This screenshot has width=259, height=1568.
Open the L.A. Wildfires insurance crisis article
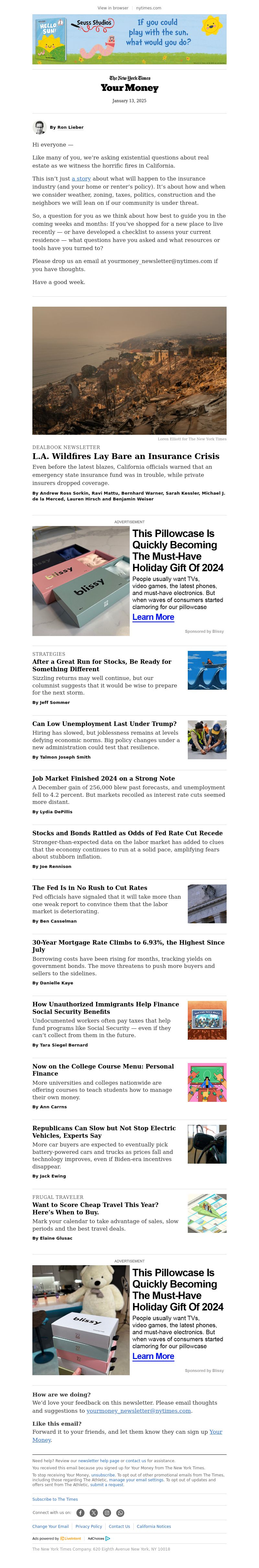tap(126, 456)
